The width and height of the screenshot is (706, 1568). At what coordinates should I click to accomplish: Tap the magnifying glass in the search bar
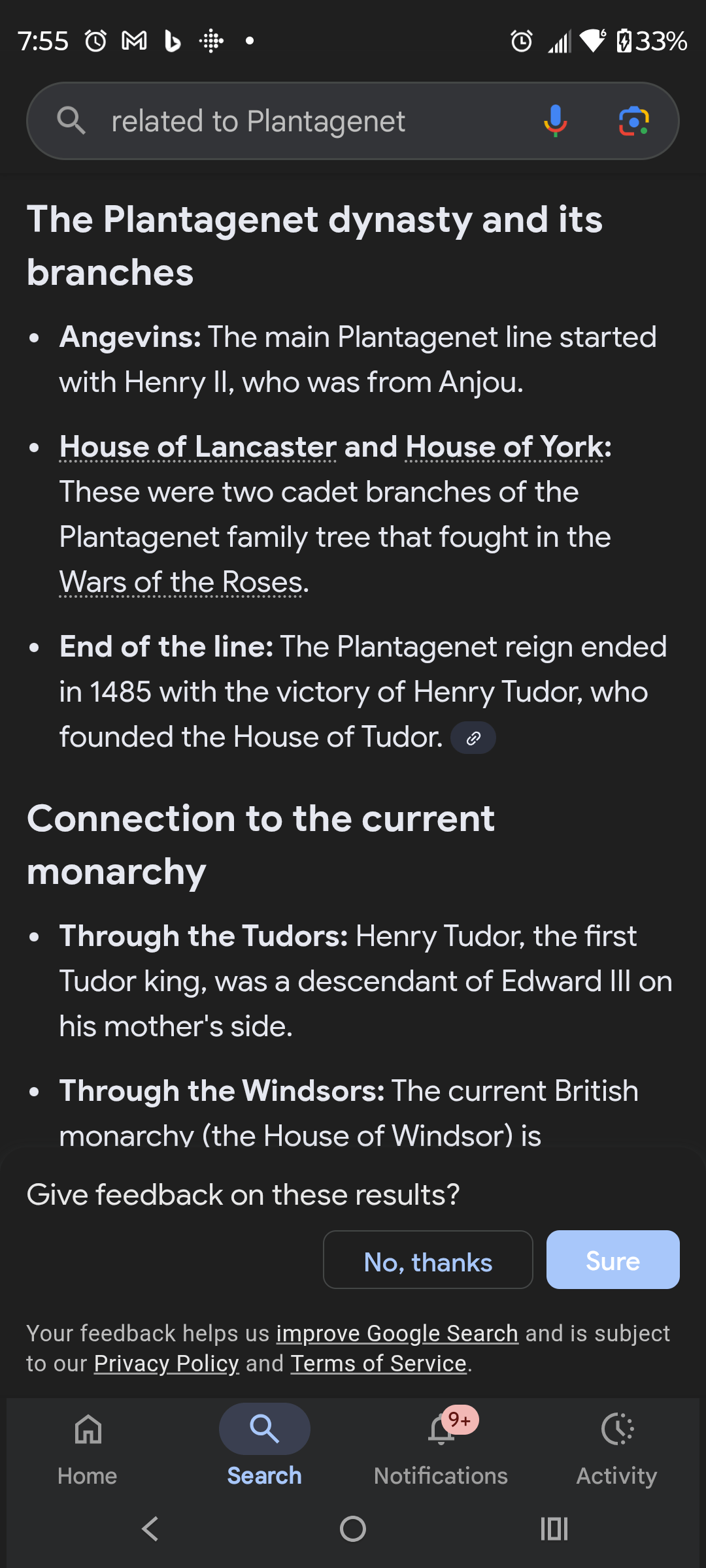pyautogui.click(x=72, y=120)
